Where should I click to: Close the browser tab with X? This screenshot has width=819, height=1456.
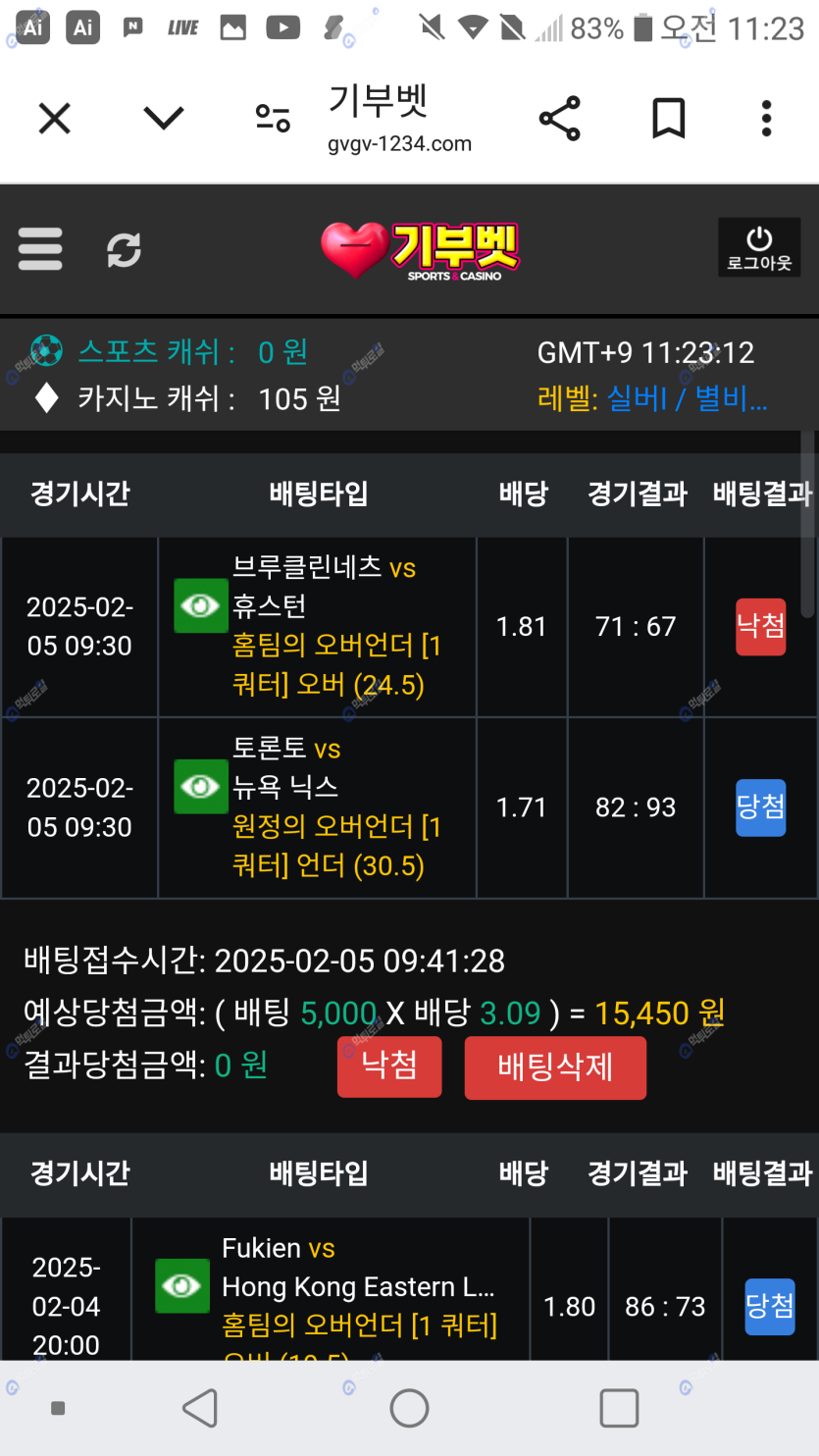click(x=54, y=120)
